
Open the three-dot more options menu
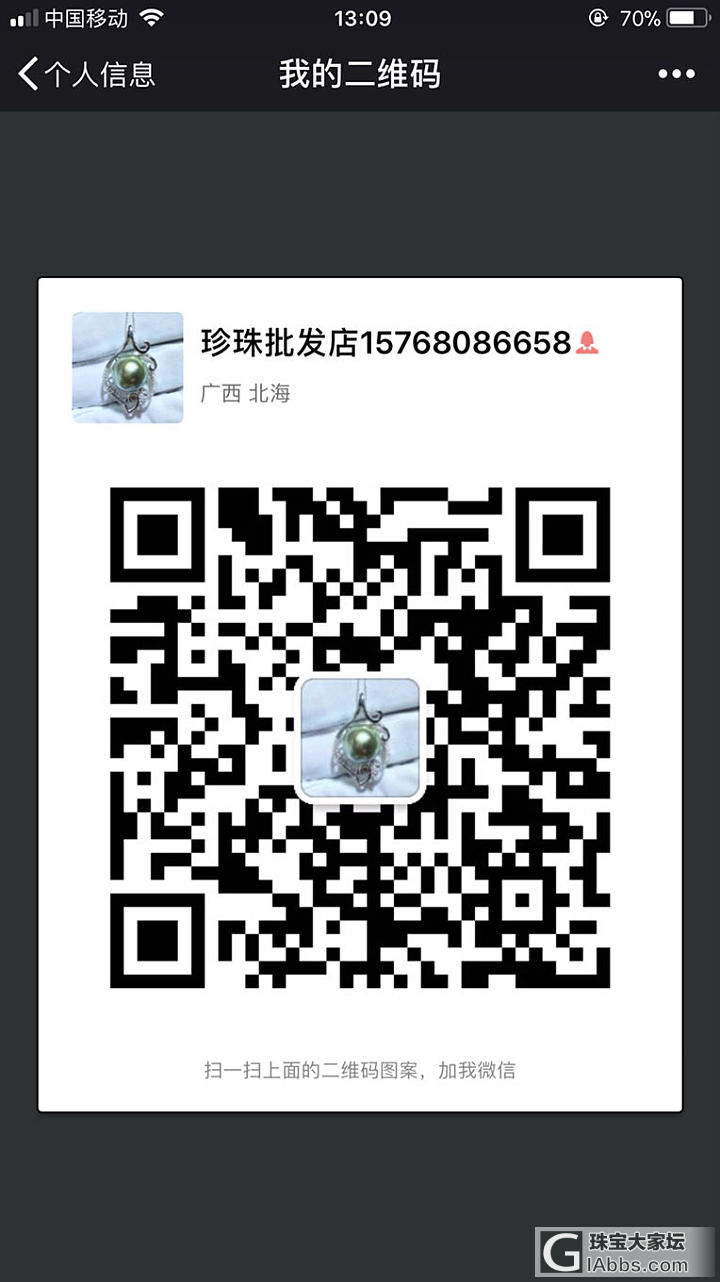pyautogui.click(x=675, y=74)
